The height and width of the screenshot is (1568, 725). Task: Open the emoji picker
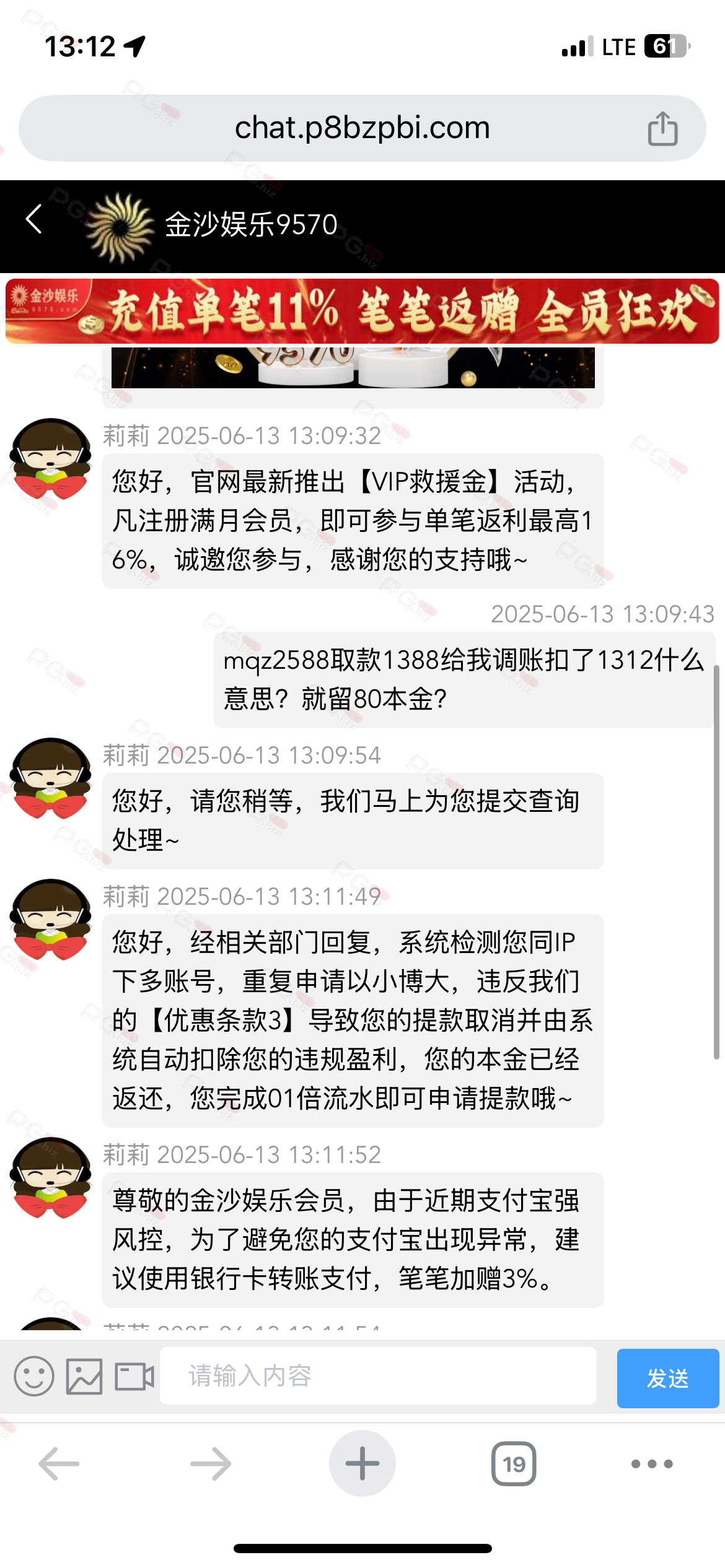click(x=34, y=1376)
